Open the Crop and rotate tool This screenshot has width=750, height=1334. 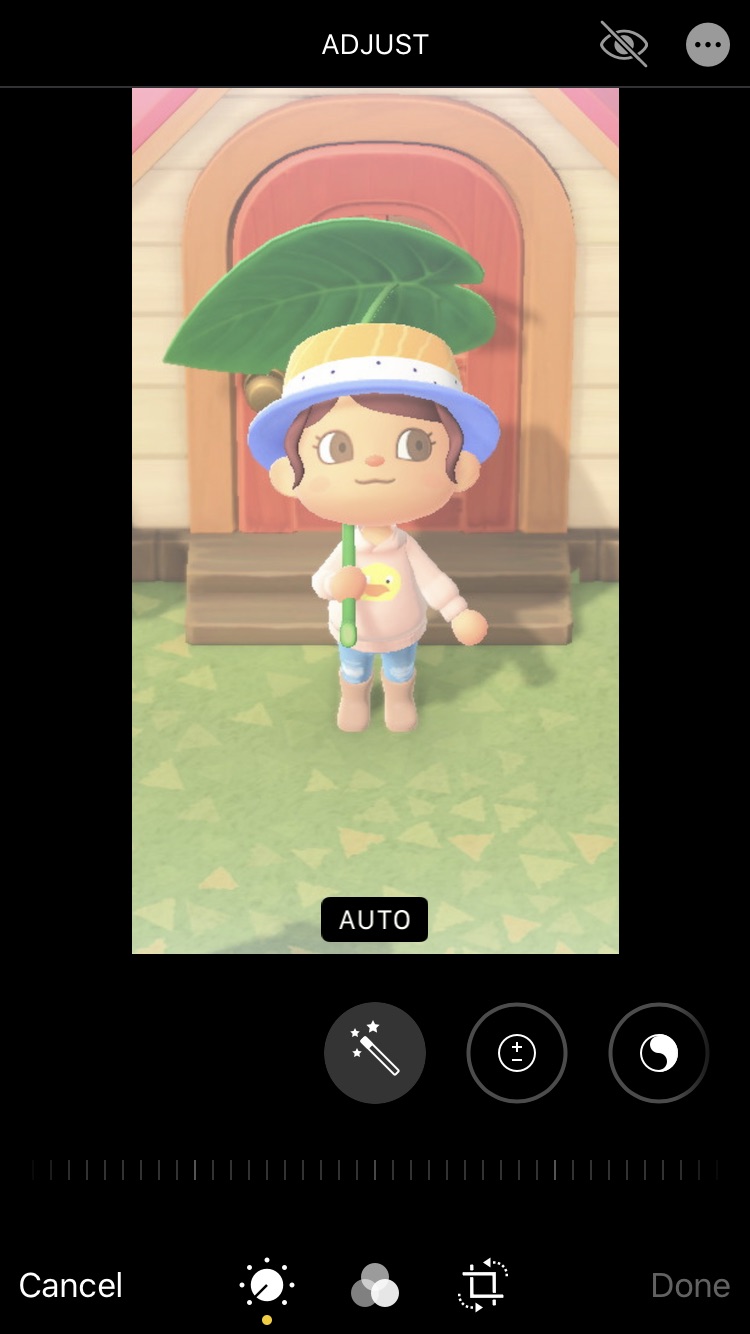(483, 1285)
